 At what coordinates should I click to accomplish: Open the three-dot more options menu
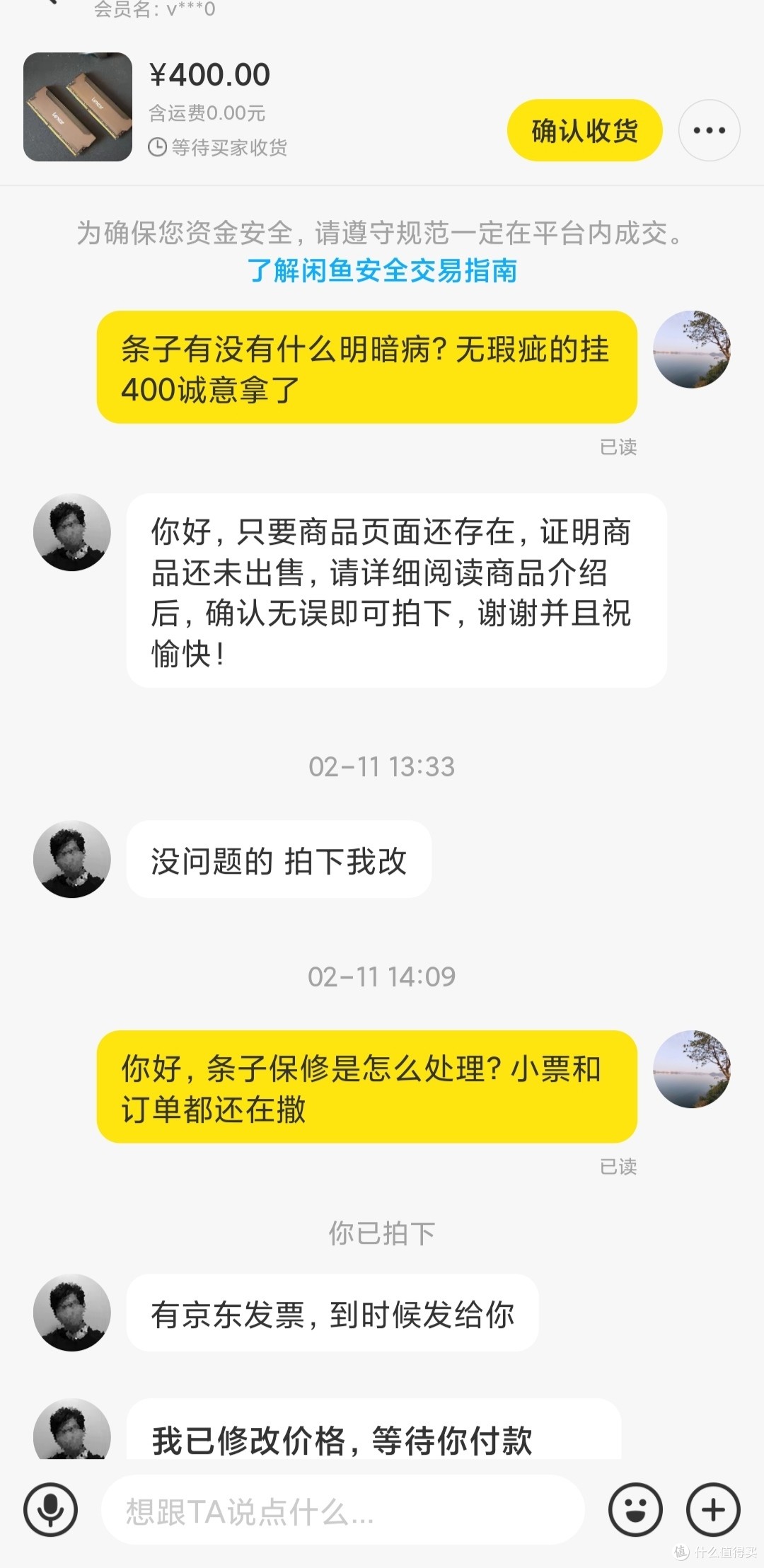[709, 131]
